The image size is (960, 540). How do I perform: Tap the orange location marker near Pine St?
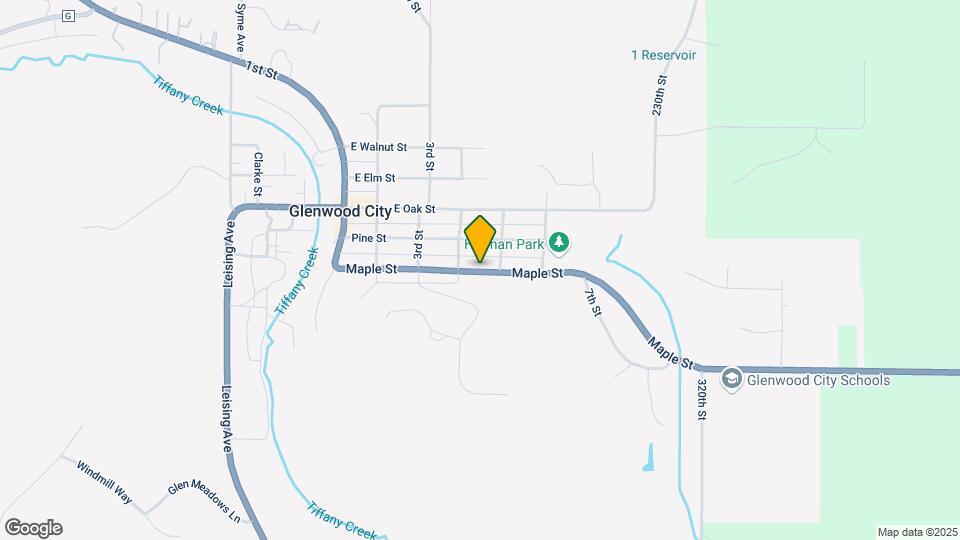(x=480, y=239)
